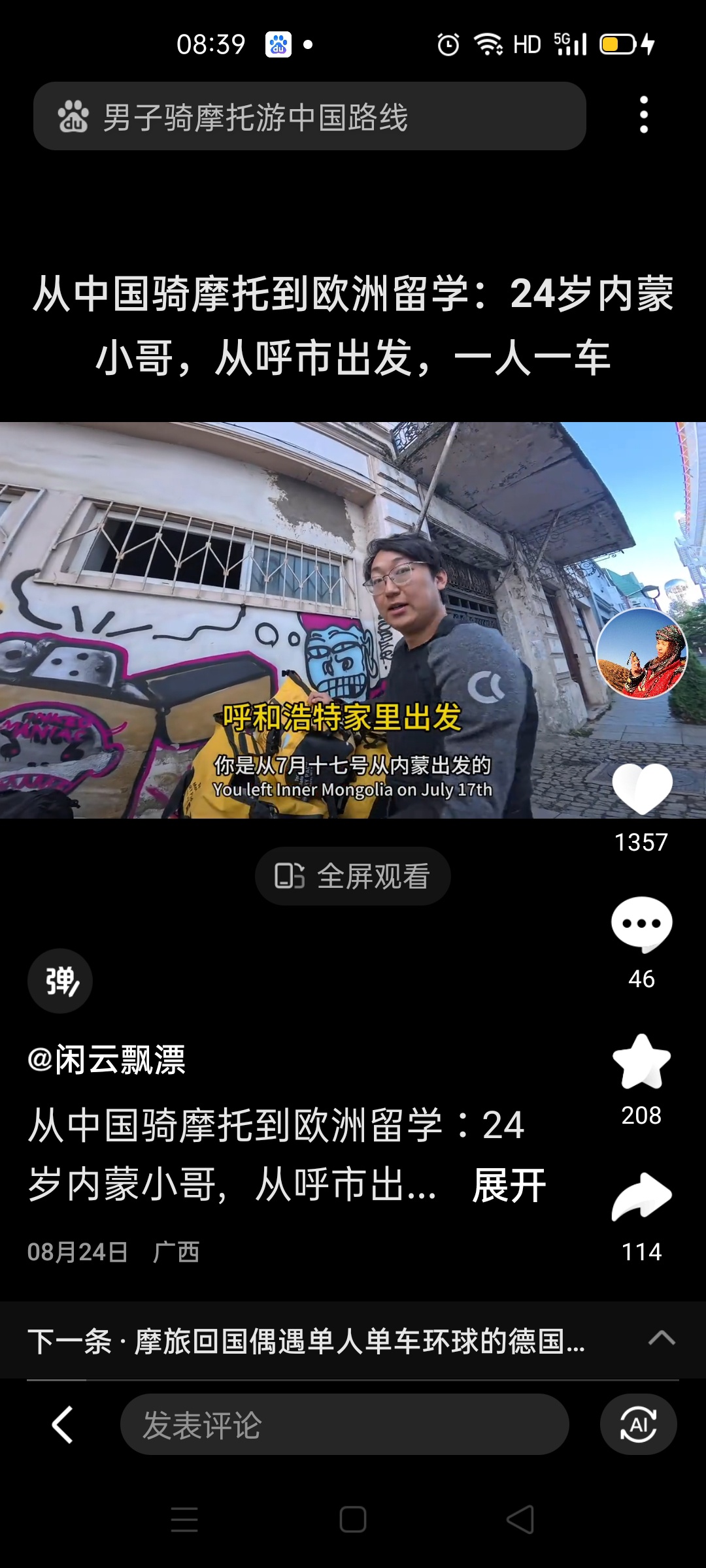This screenshot has width=706, height=1568.
Task: Open the author's round avatar
Action: point(642,653)
